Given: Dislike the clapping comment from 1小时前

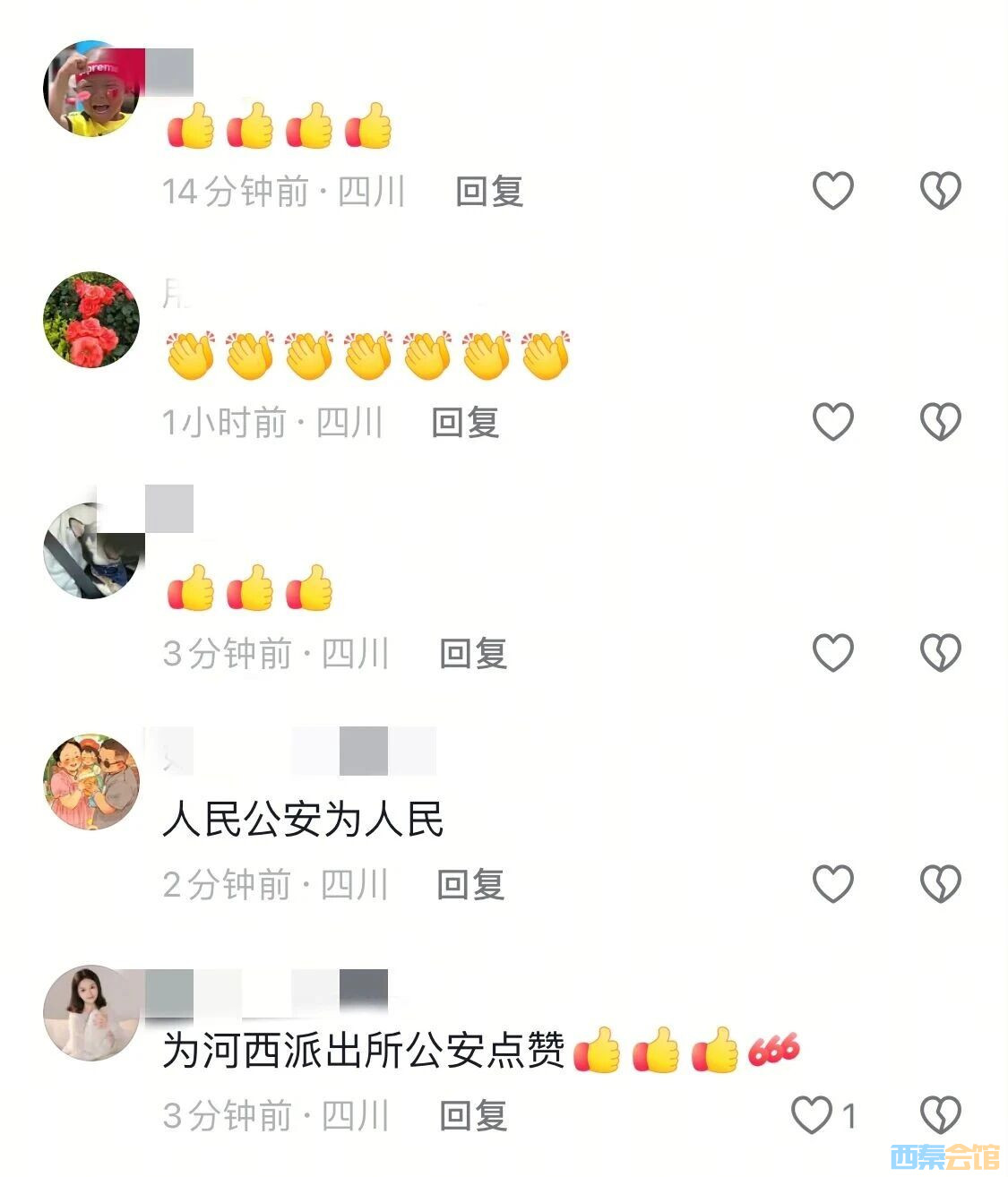Looking at the screenshot, I should coord(940,422).
